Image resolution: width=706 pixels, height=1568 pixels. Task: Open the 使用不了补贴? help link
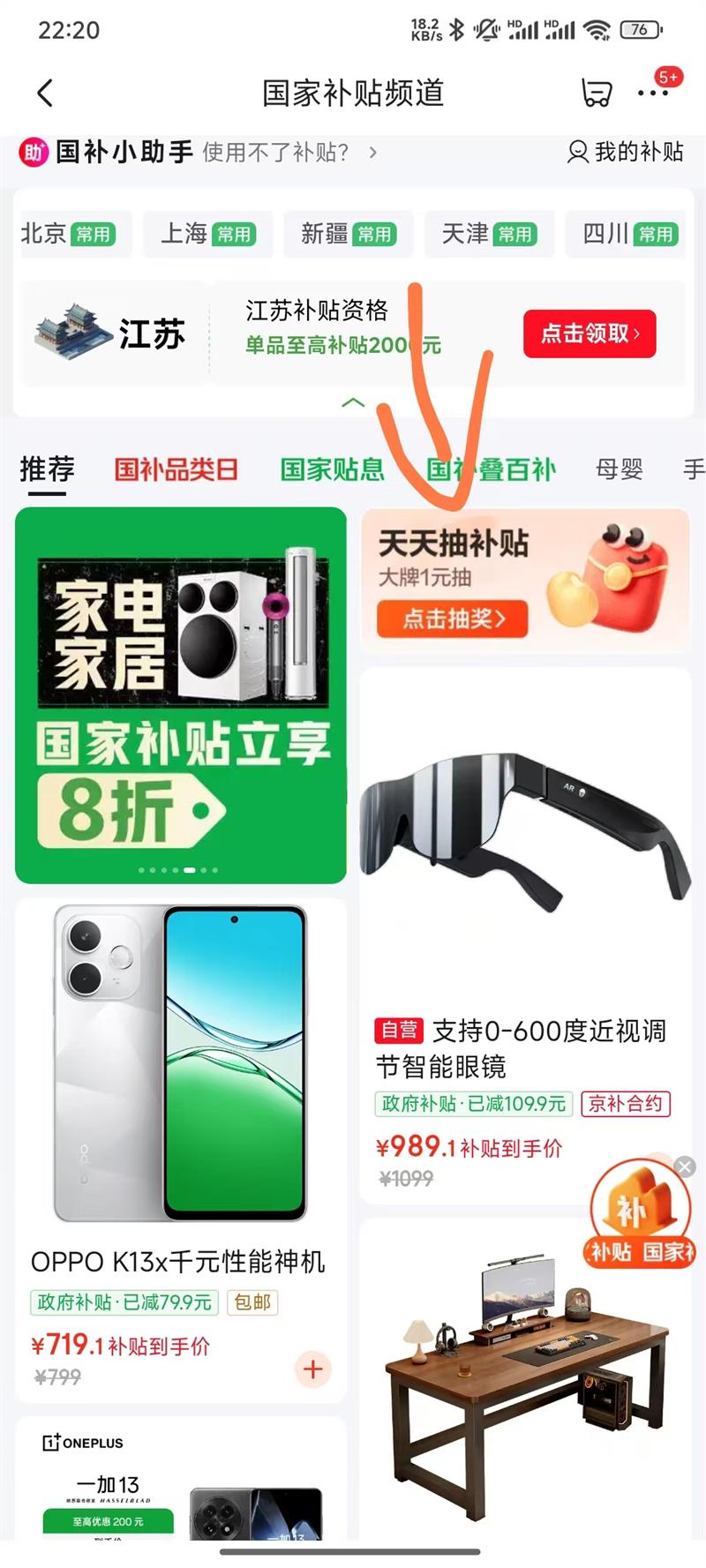(x=274, y=152)
